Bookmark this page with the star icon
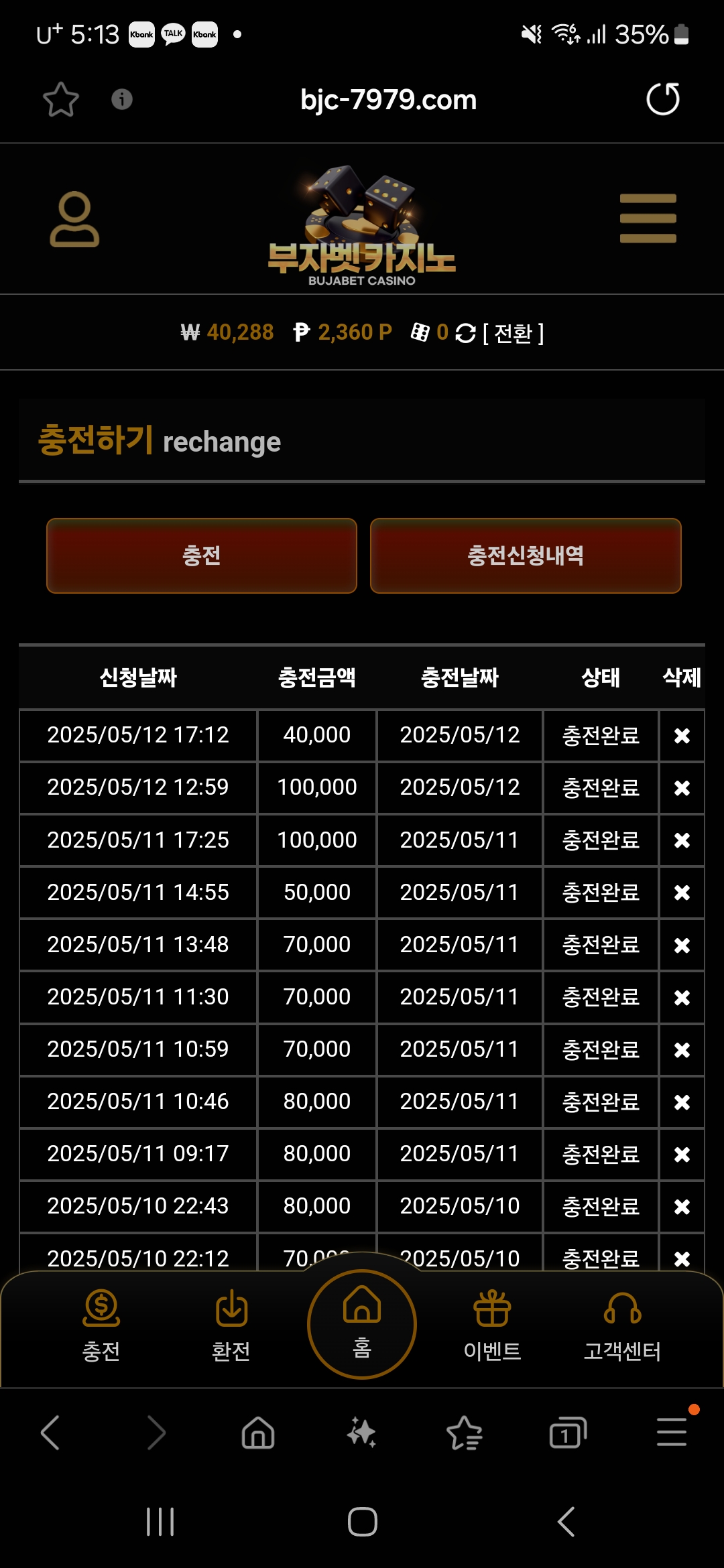The height and width of the screenshot is (1568, 724). (61, 100)
